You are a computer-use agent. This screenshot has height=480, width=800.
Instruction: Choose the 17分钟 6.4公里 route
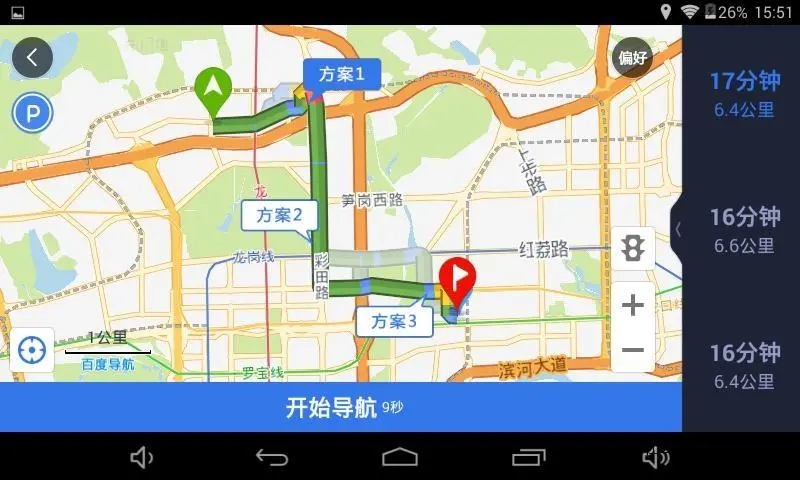pos(744,94)
